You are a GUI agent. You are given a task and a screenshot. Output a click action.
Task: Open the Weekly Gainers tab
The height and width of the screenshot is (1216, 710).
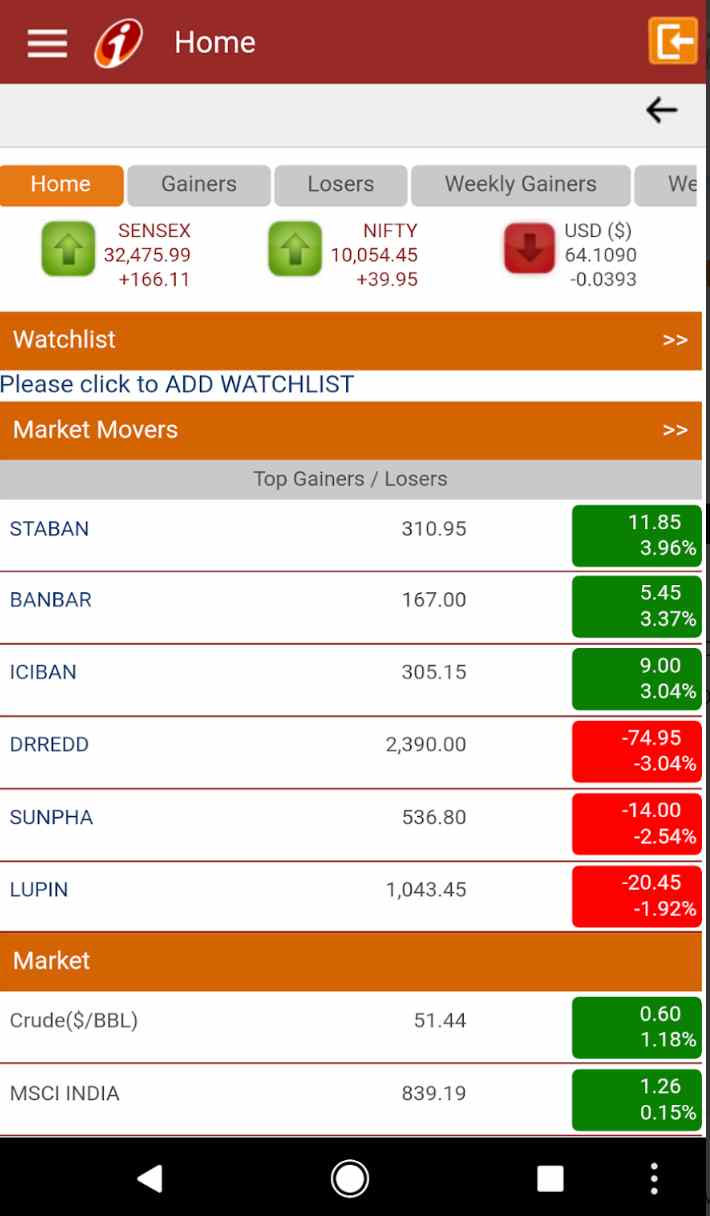pos(520,185)
